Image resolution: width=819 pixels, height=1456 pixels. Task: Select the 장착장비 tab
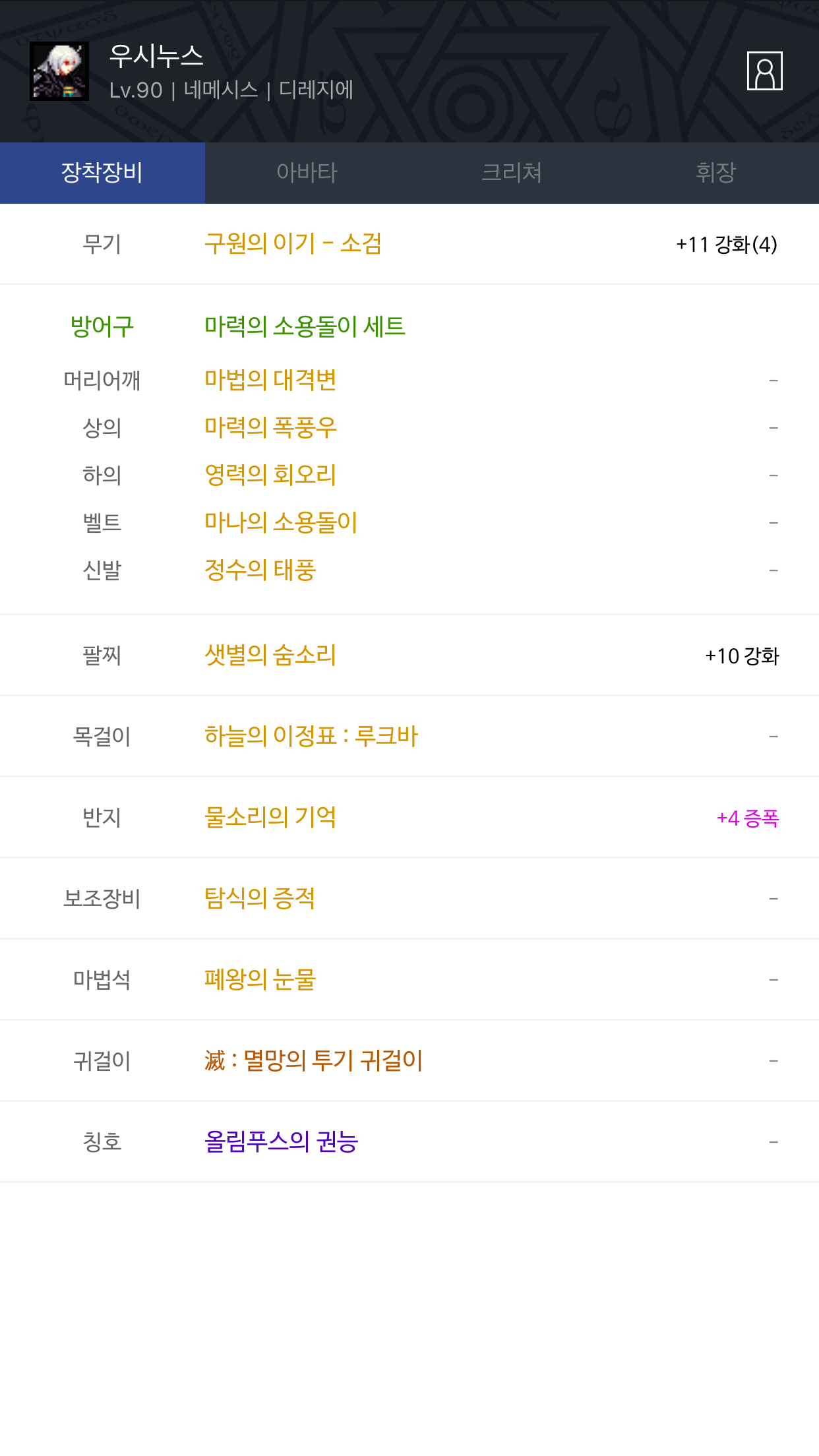tap(102, 173)
